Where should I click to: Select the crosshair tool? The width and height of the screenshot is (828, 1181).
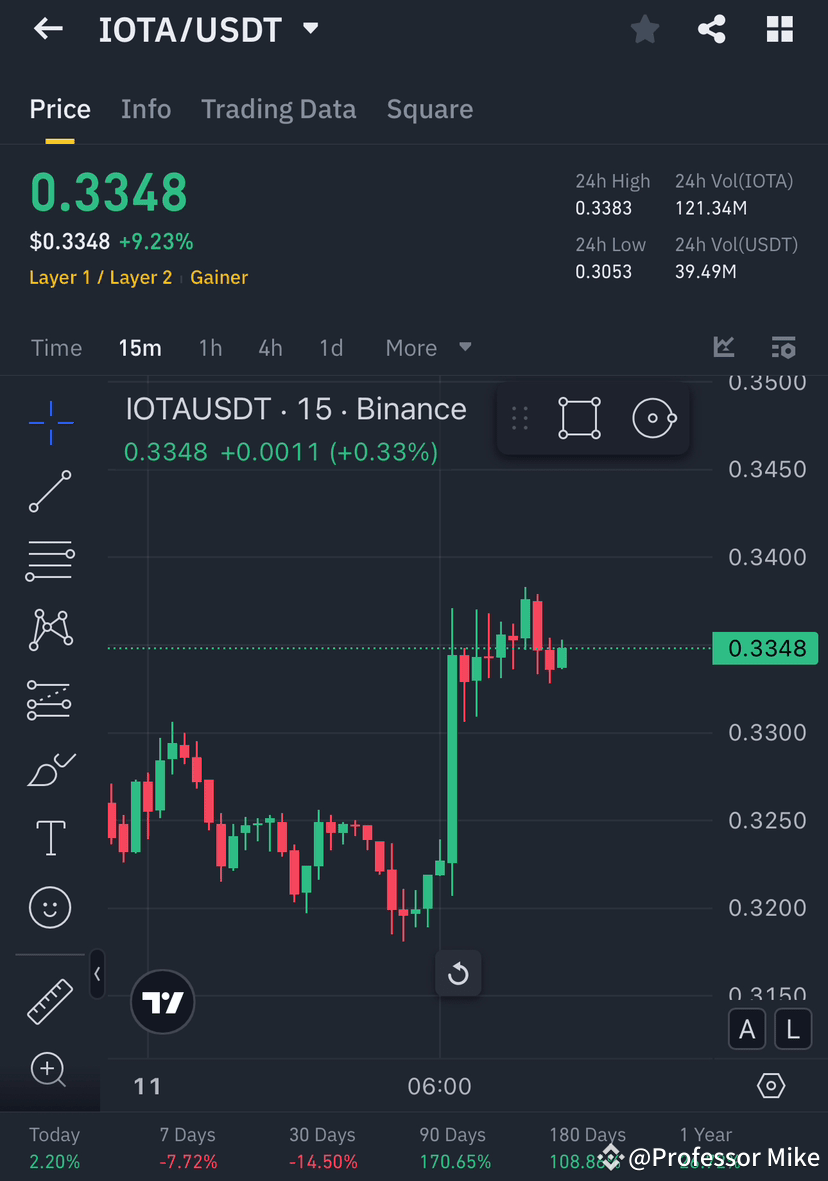(x=50, y=422)
